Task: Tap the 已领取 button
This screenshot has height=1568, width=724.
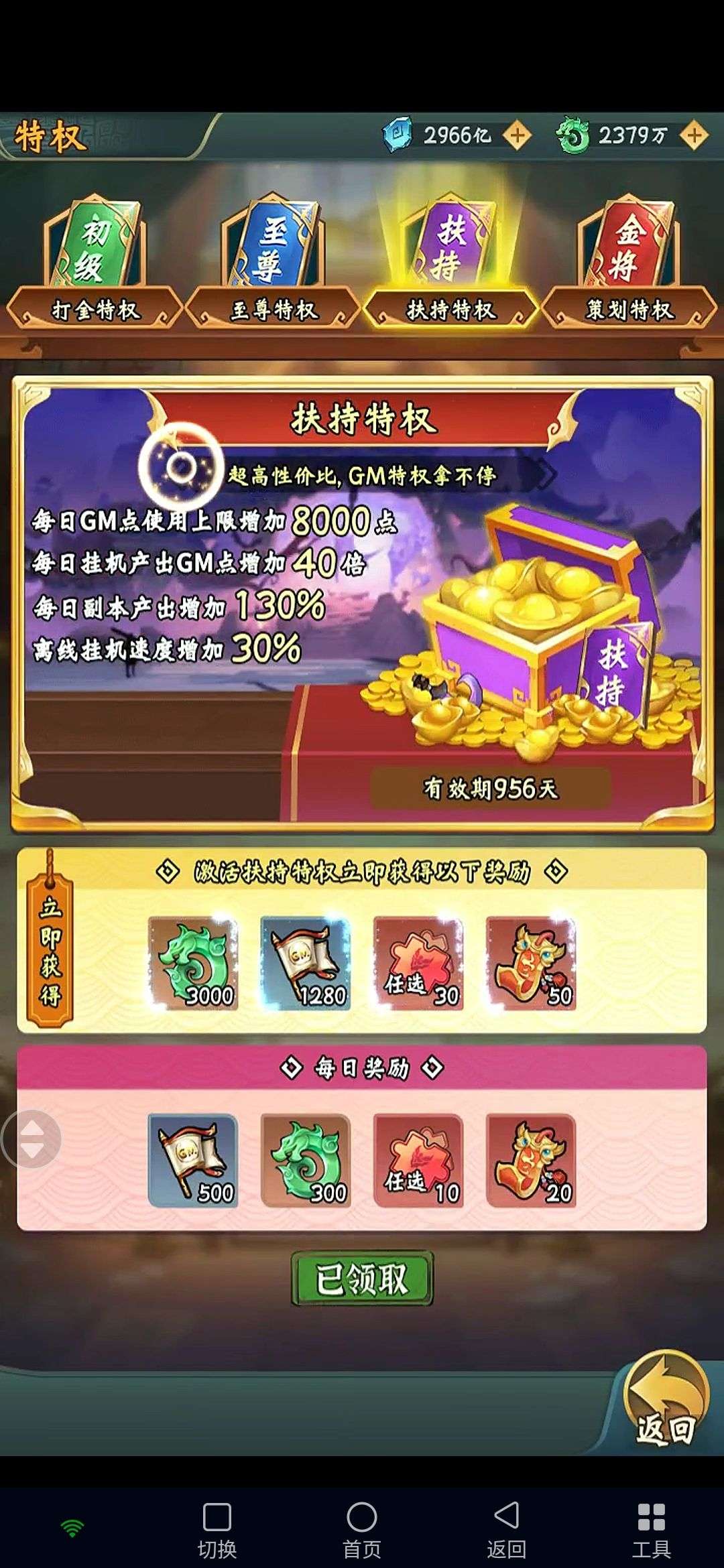Action: tap(362, 1279)
